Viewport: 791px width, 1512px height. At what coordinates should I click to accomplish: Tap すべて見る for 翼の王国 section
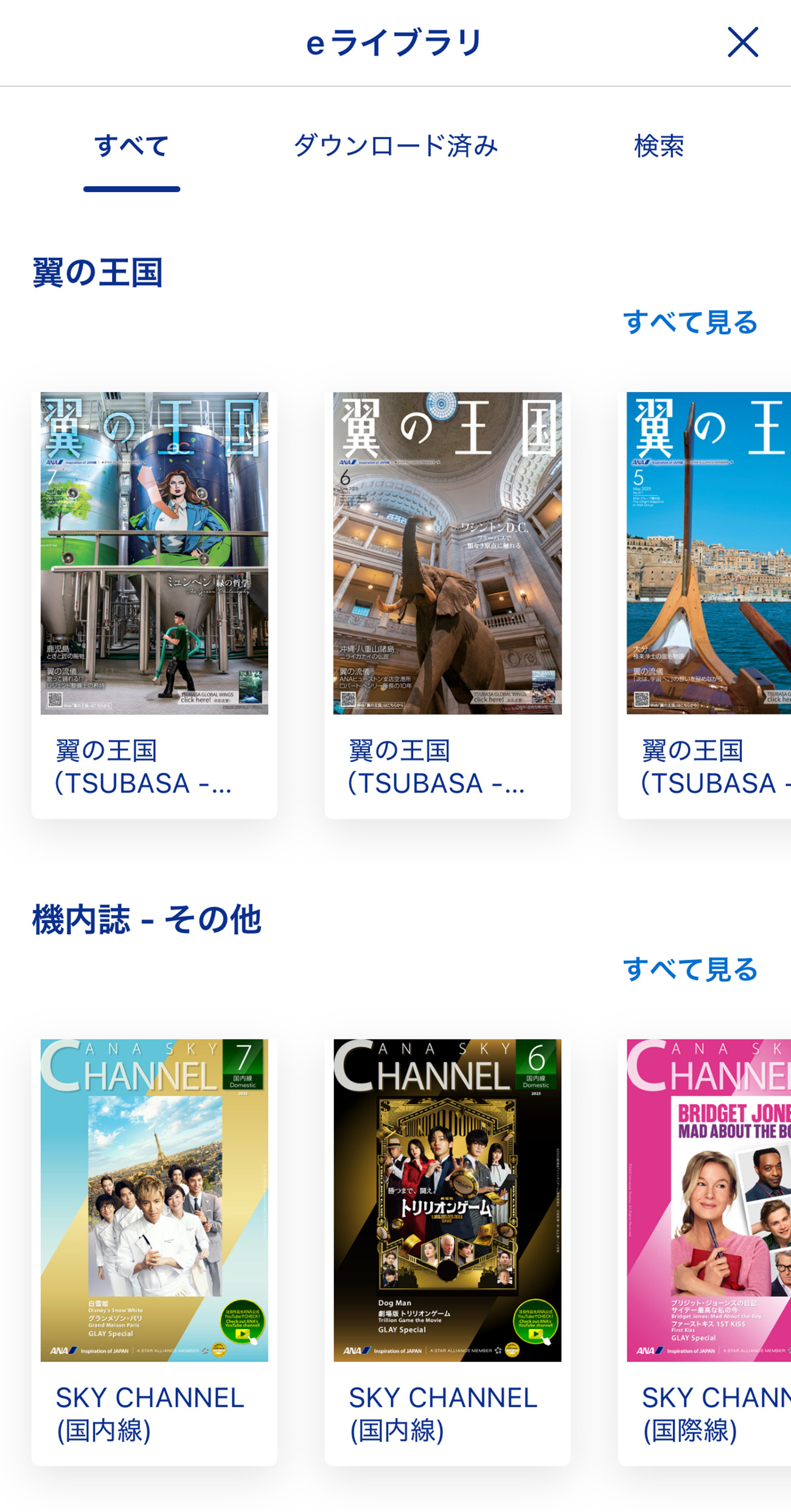690,322
